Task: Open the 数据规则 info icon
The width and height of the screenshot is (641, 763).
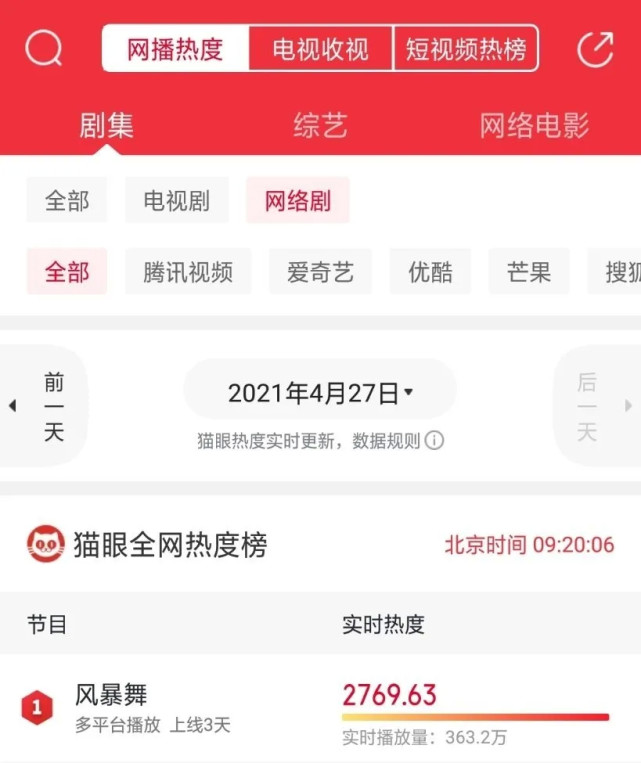Action: point(435,441)
